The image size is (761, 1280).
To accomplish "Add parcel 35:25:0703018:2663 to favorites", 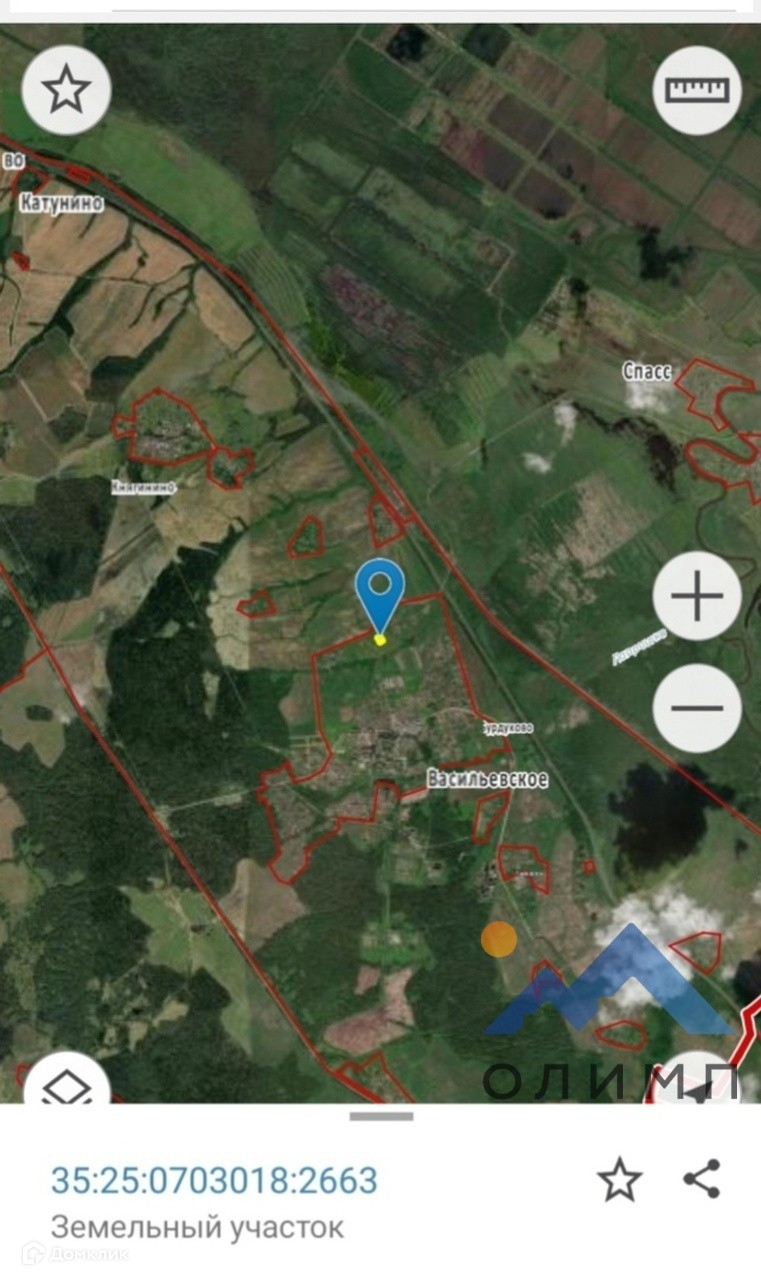I will (x=619, y=1180).
